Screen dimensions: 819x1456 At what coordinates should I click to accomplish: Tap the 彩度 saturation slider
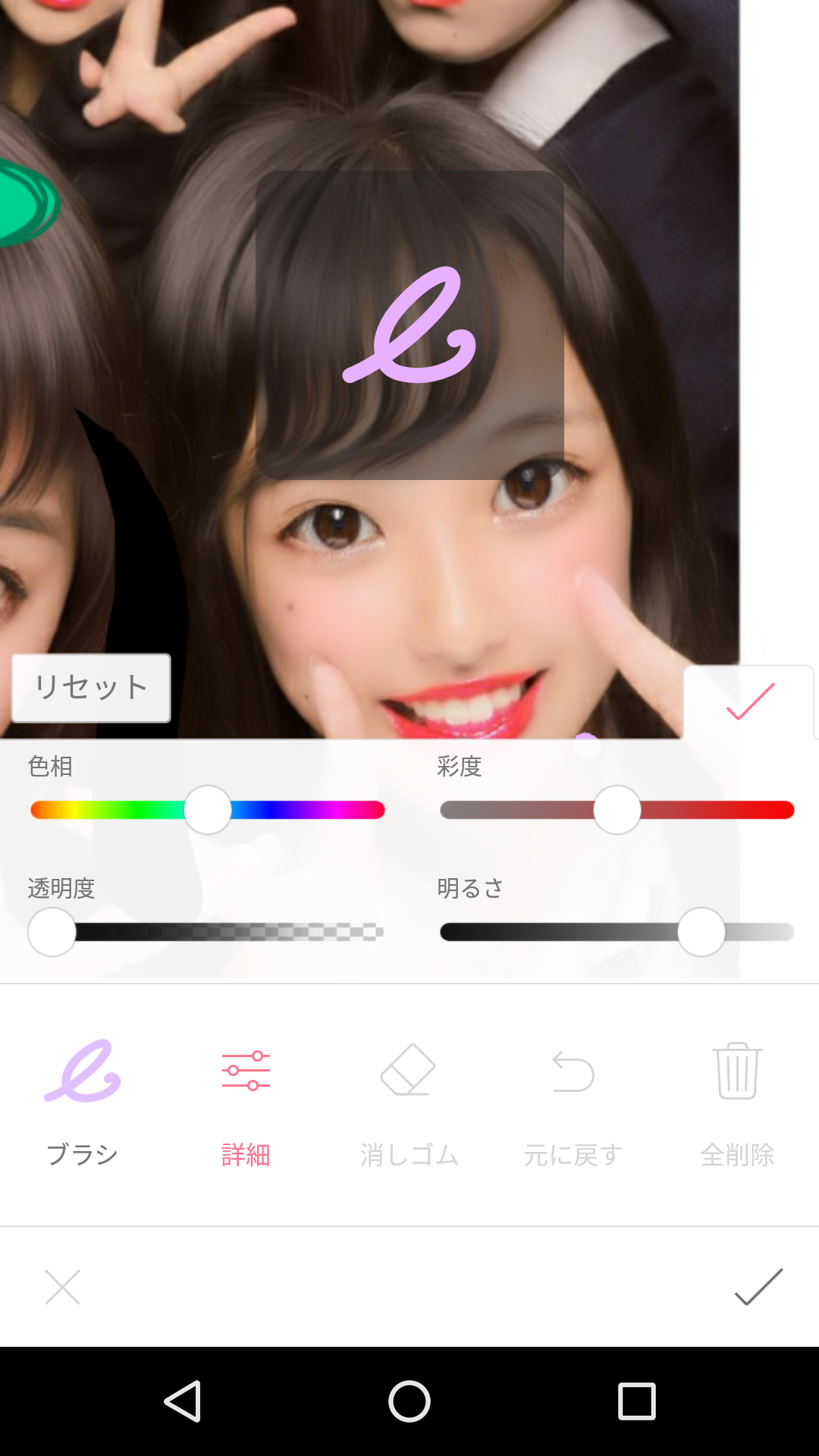click(x=617, y=810)
